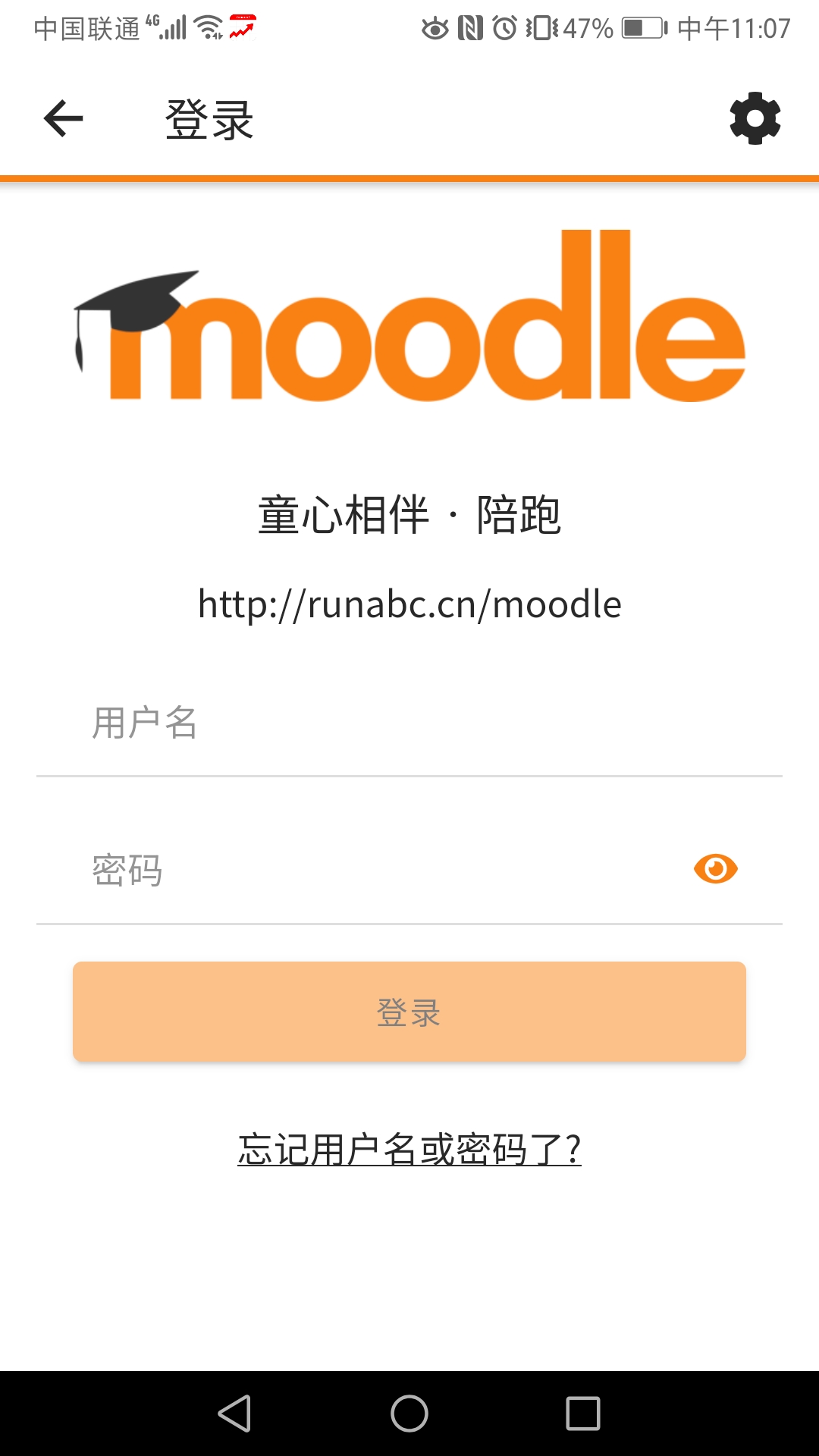This screenshot has height=1456, width=819.
Task: Open the 忘记用户名或密码了? link
Action: [409, 1150]
